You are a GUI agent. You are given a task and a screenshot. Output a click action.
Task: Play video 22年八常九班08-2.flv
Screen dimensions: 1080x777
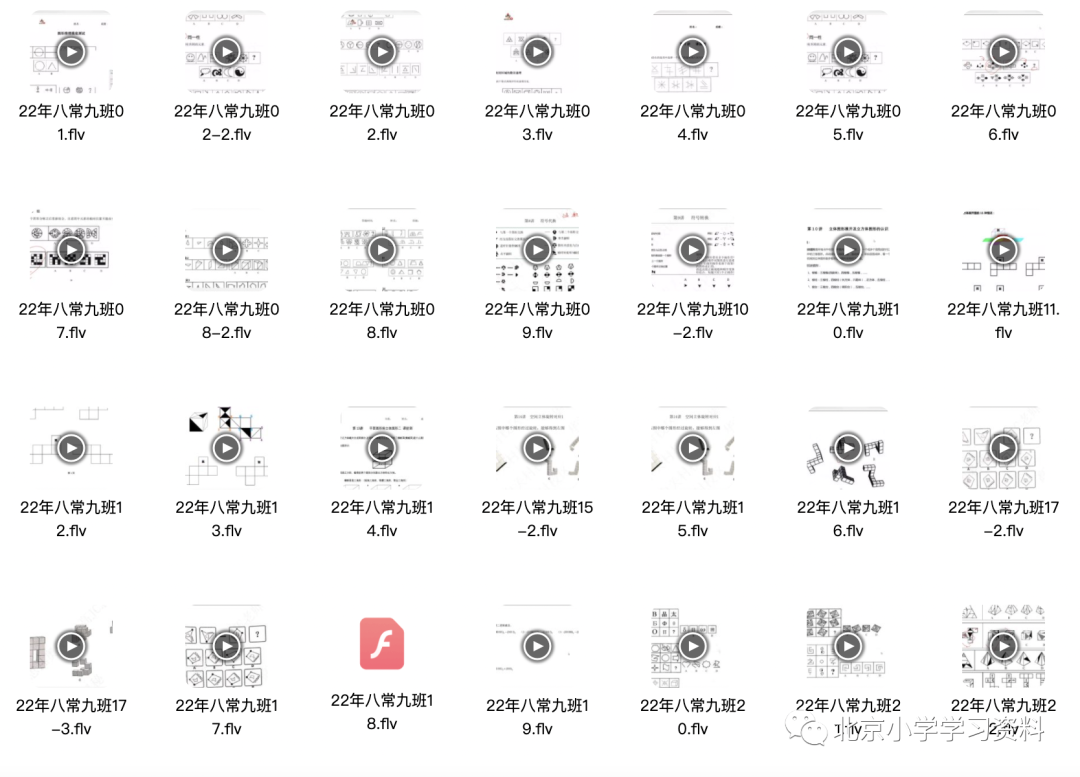[227, 249]
